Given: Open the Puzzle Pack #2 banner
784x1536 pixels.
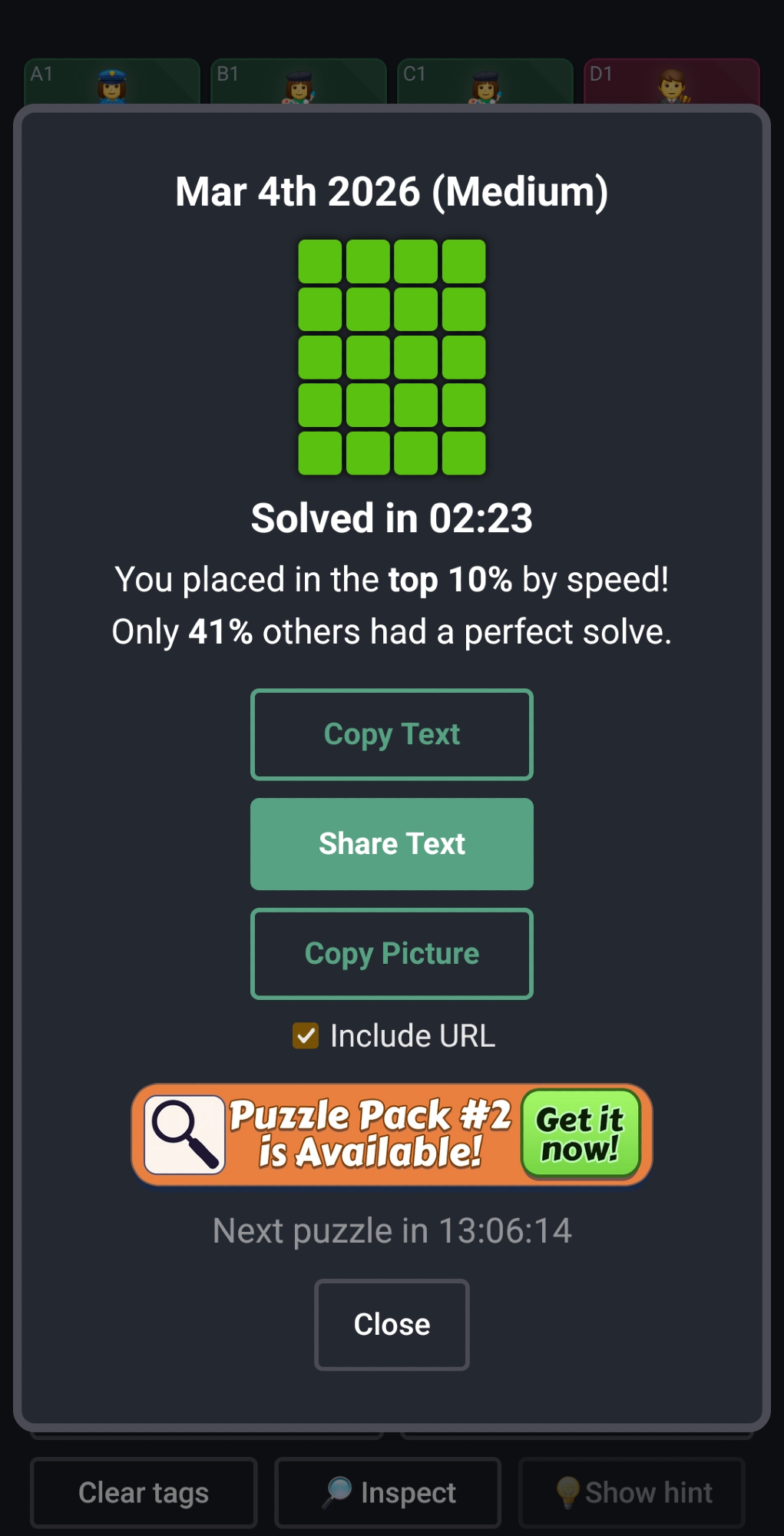Looking at the screenshot, I should click(392, 1134).
